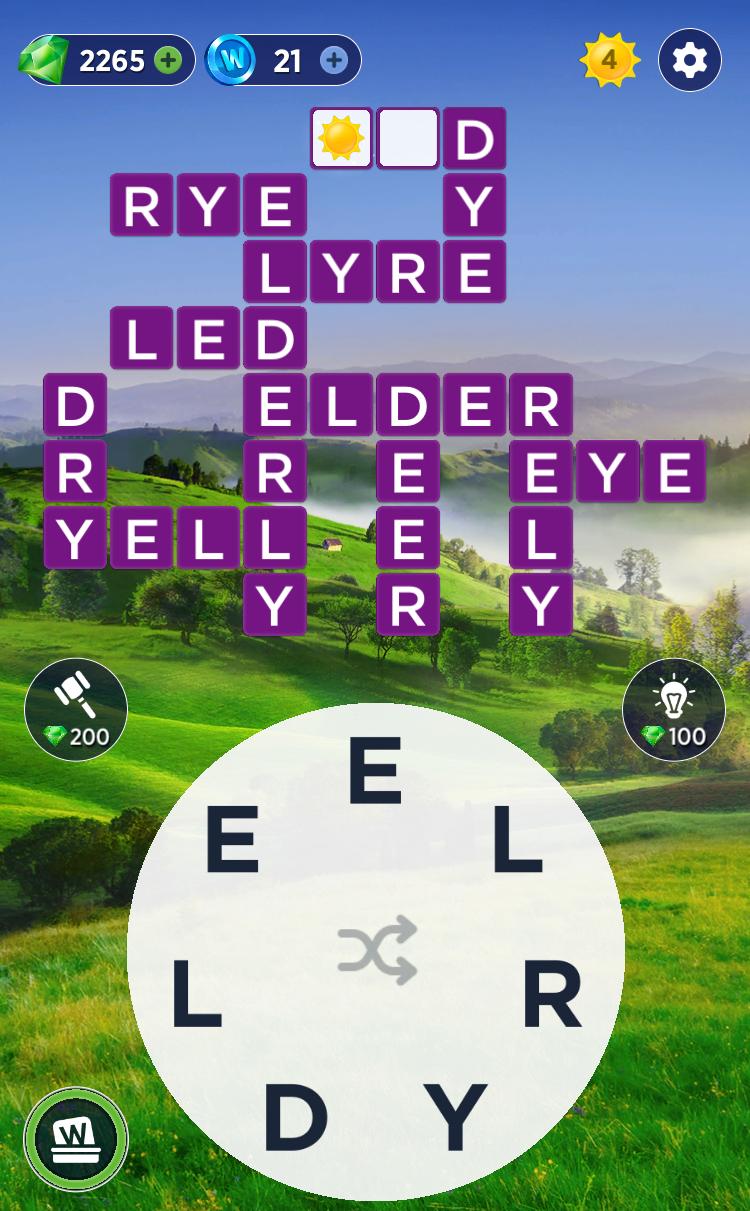750x1211 pixels.
Task: Select letter Y in the wheel
Action: [x=454, y=1116]
